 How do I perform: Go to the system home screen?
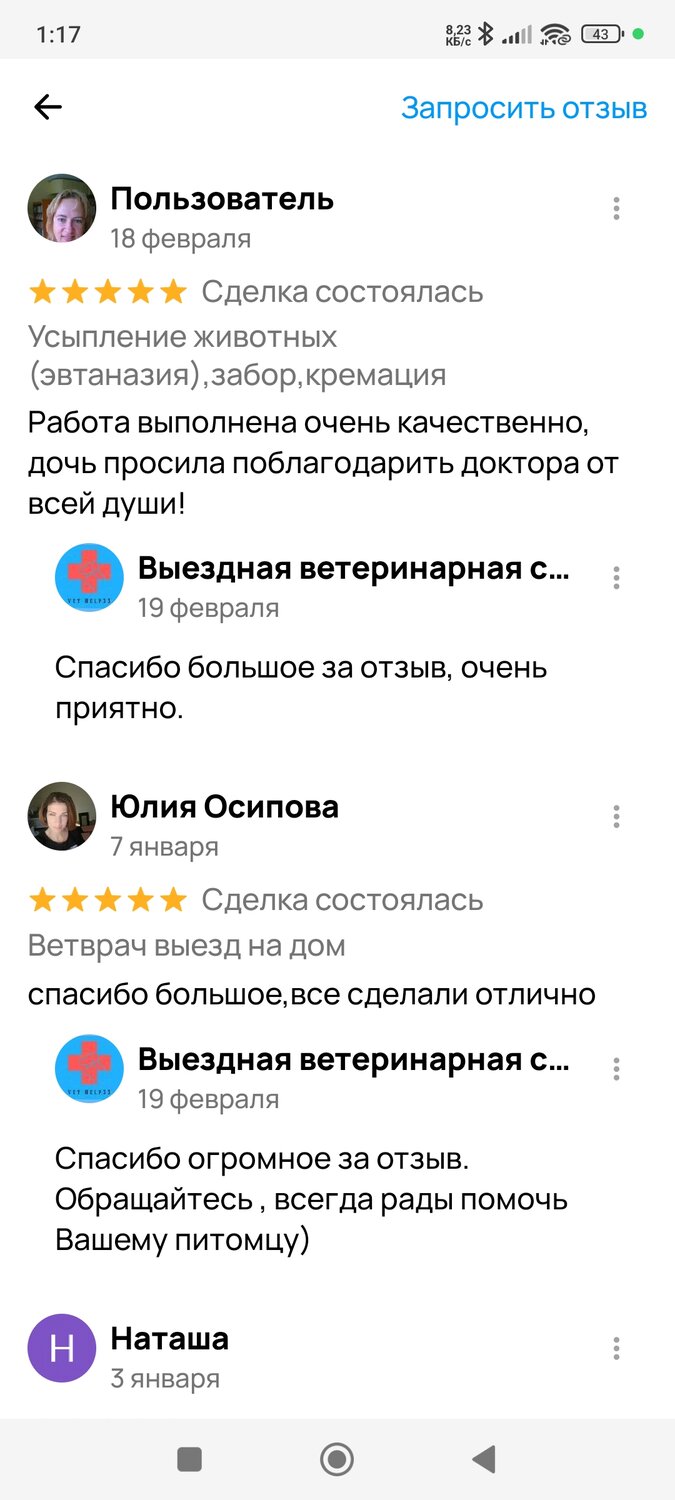(337, 1459)
